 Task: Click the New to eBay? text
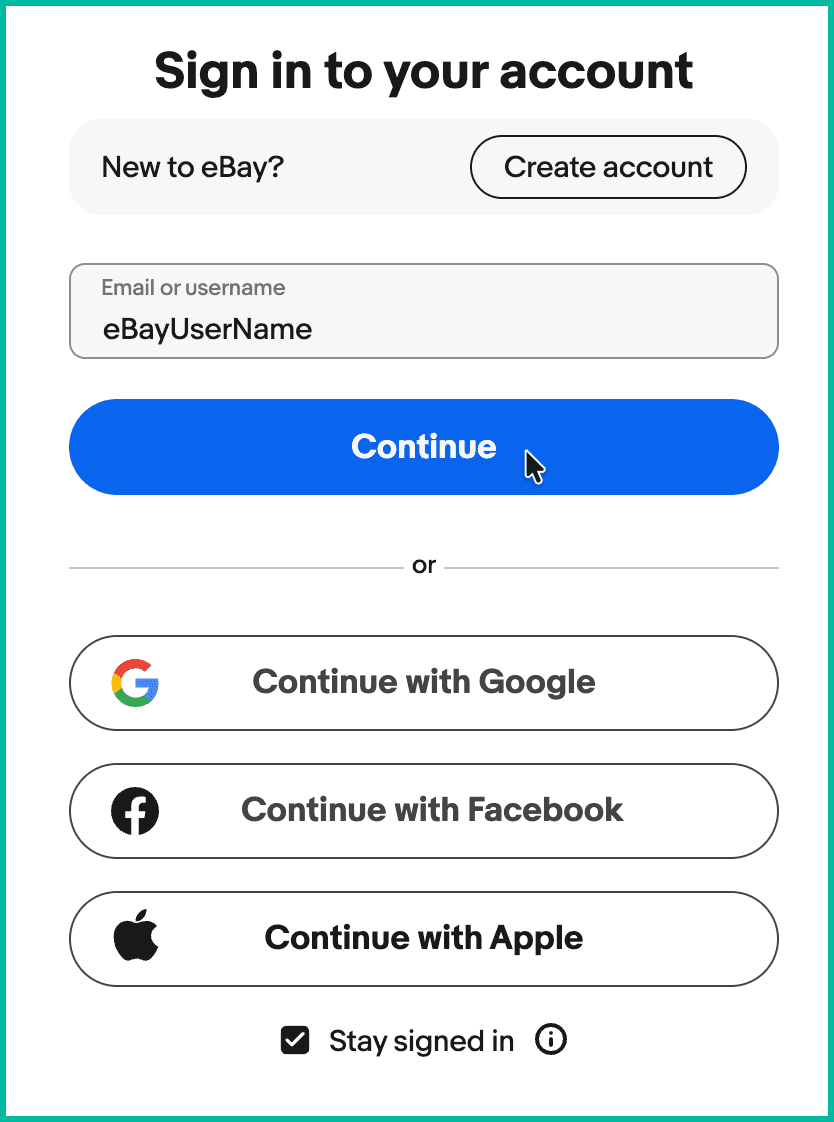point(192,167)
